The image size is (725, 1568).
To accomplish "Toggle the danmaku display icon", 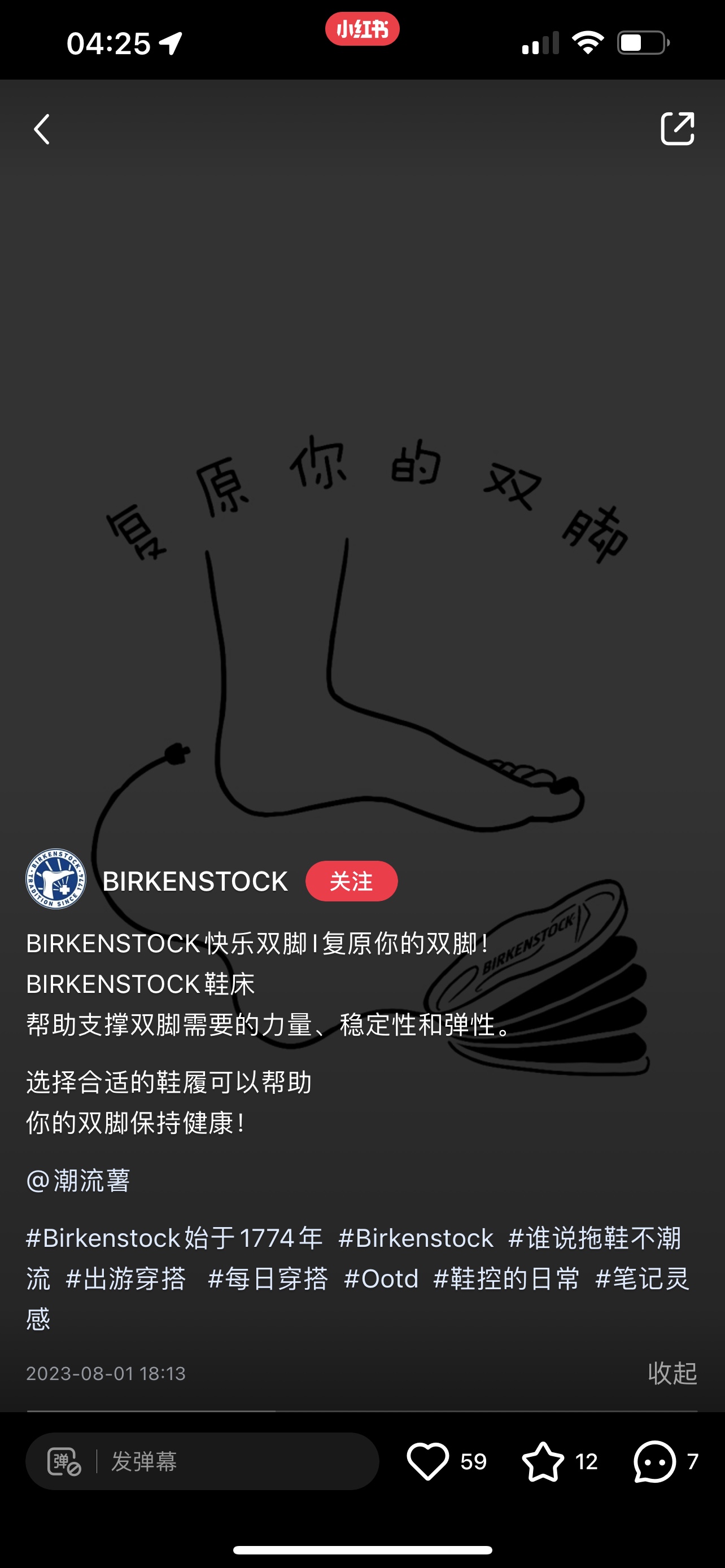I will [x=64, y=1461].
